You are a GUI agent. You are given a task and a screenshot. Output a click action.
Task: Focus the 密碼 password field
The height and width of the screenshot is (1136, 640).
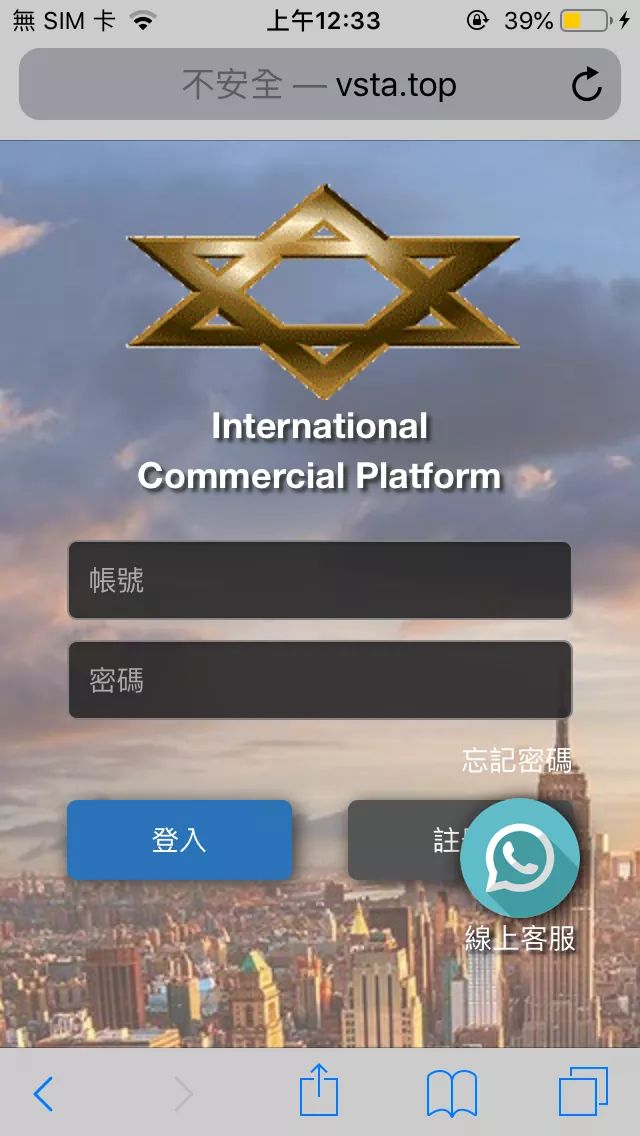click(x=320, y=680)
